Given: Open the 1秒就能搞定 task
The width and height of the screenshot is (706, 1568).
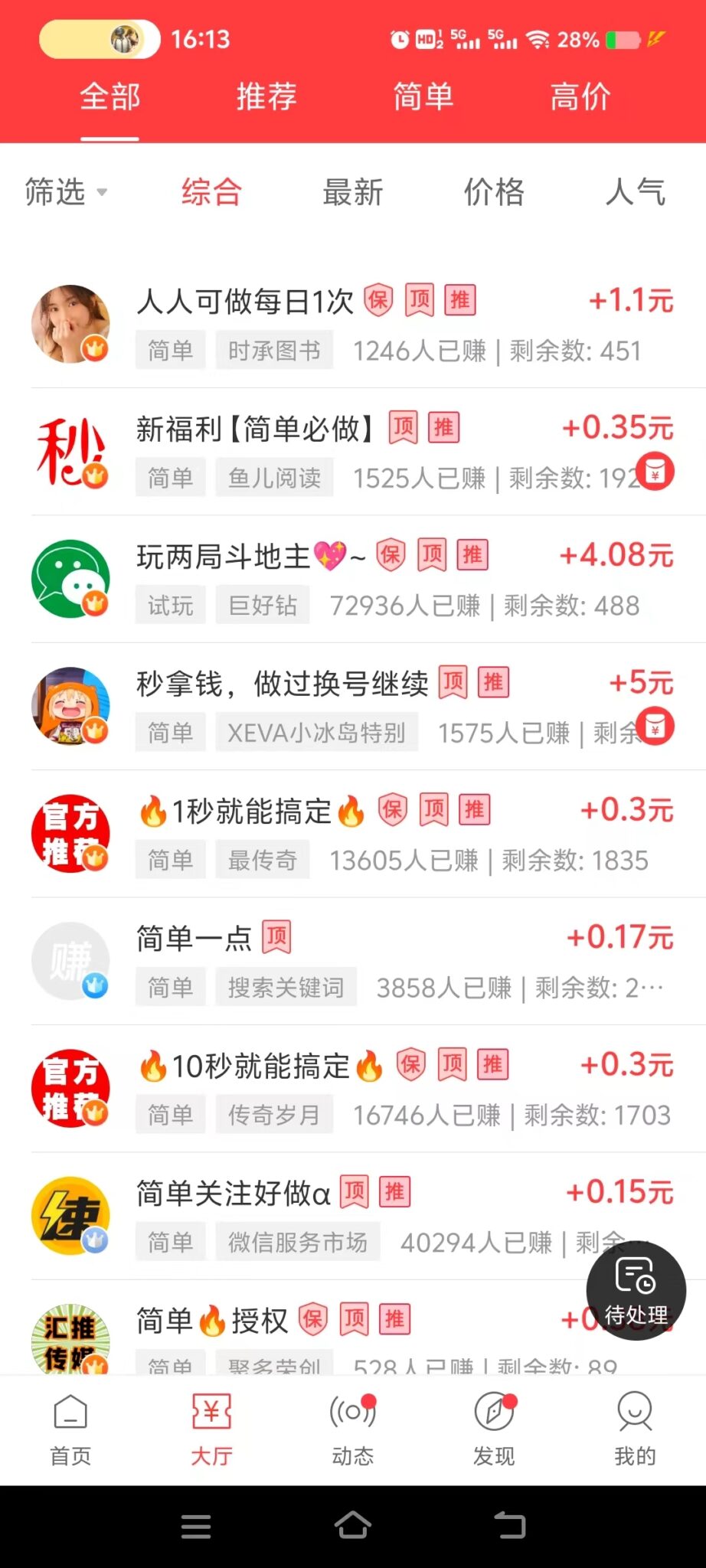Looking at the screenshot, I should pyautogui.click(x=253, y=812).
